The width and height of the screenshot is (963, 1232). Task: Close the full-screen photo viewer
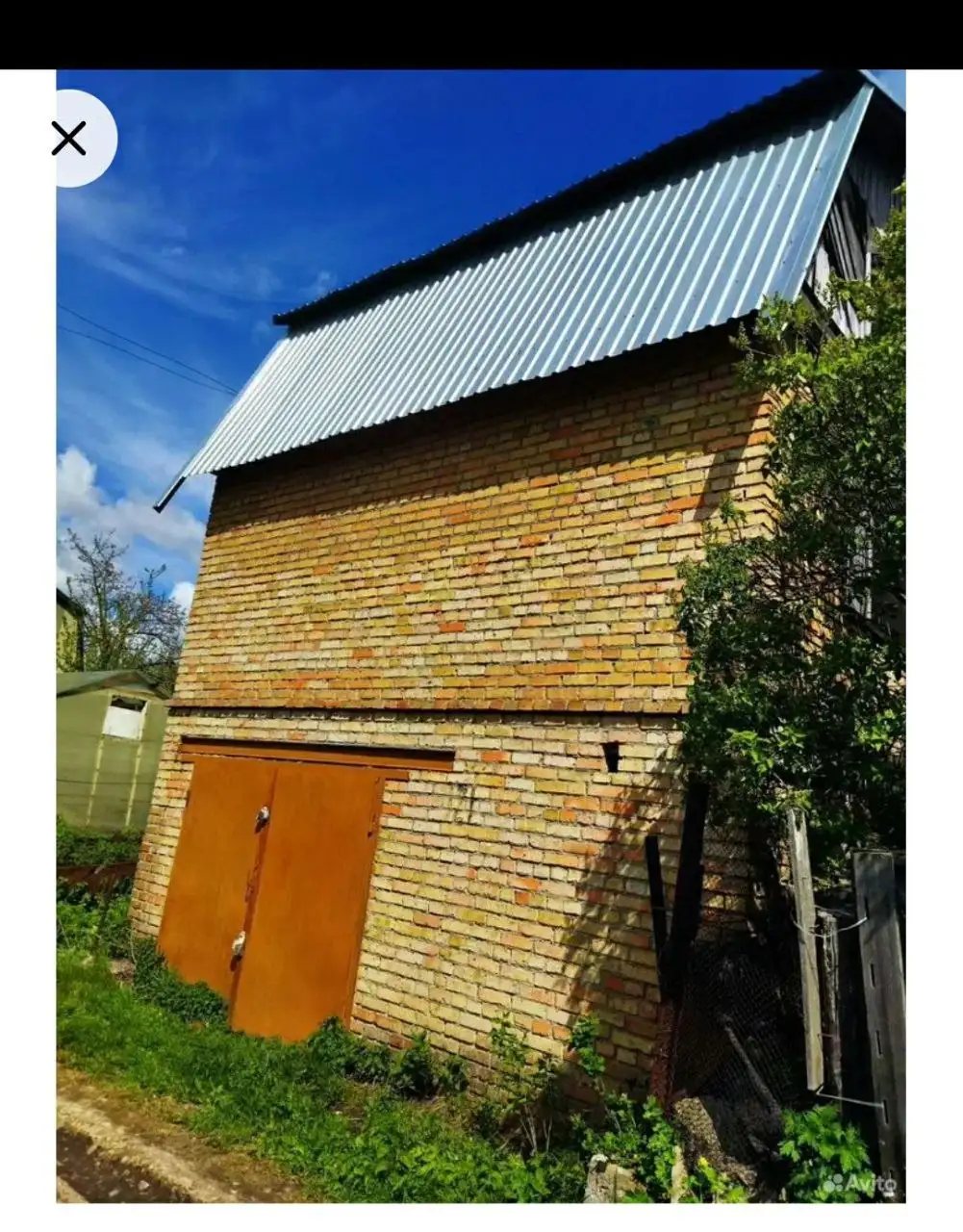[x=69, y=139]
